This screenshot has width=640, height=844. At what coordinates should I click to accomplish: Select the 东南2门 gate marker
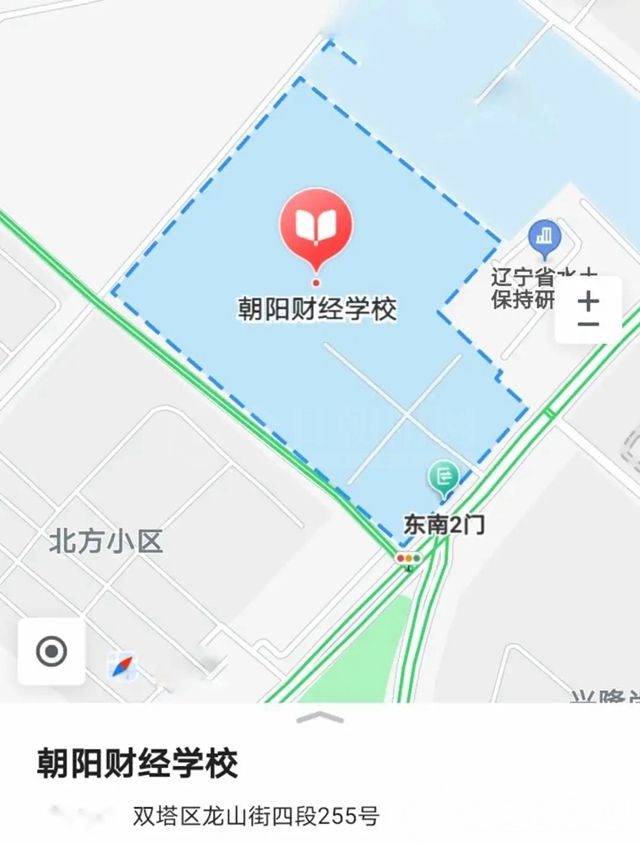tap(443, 478)
